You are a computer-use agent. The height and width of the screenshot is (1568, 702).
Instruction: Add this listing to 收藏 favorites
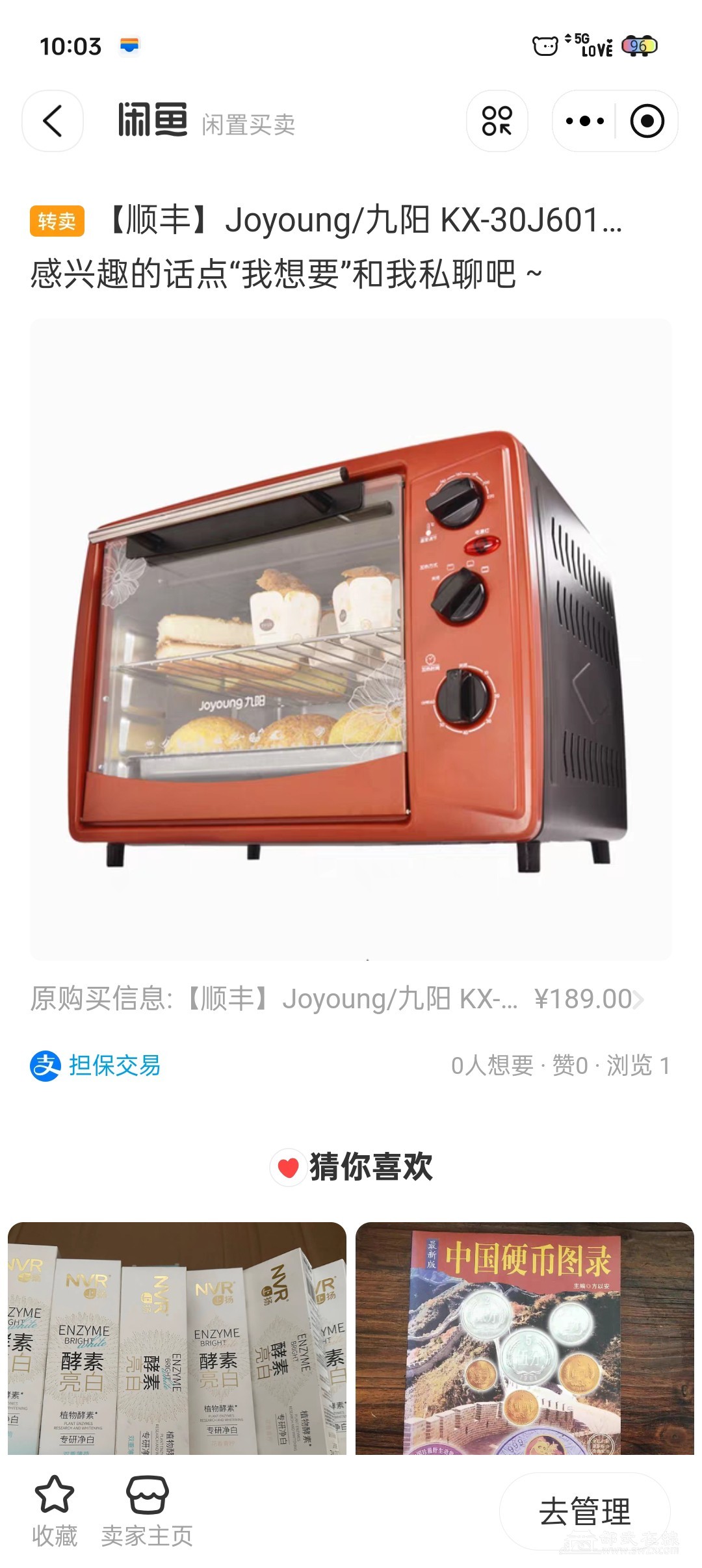pyautogui.click(x=55, y=1511)
